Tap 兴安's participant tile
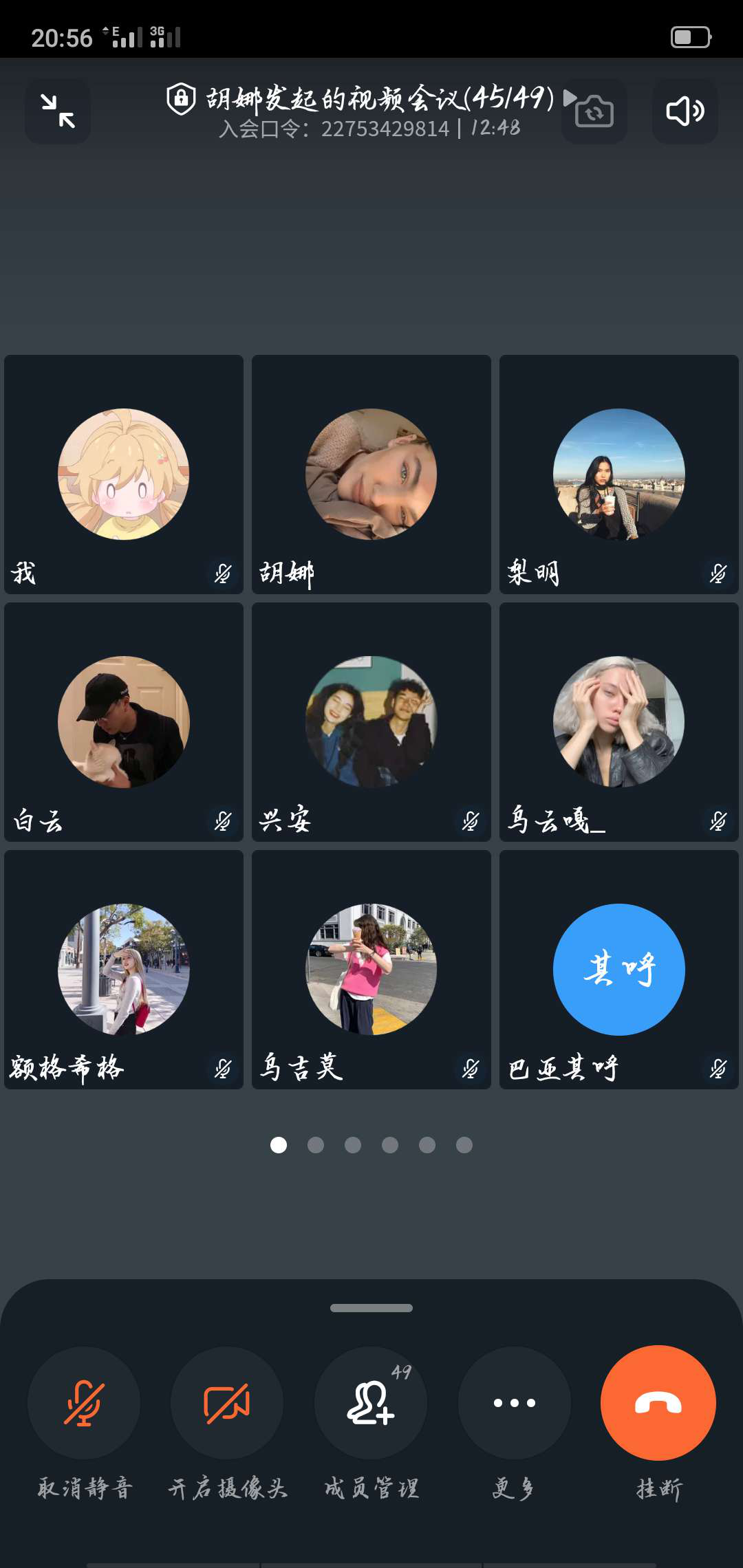 371,722
